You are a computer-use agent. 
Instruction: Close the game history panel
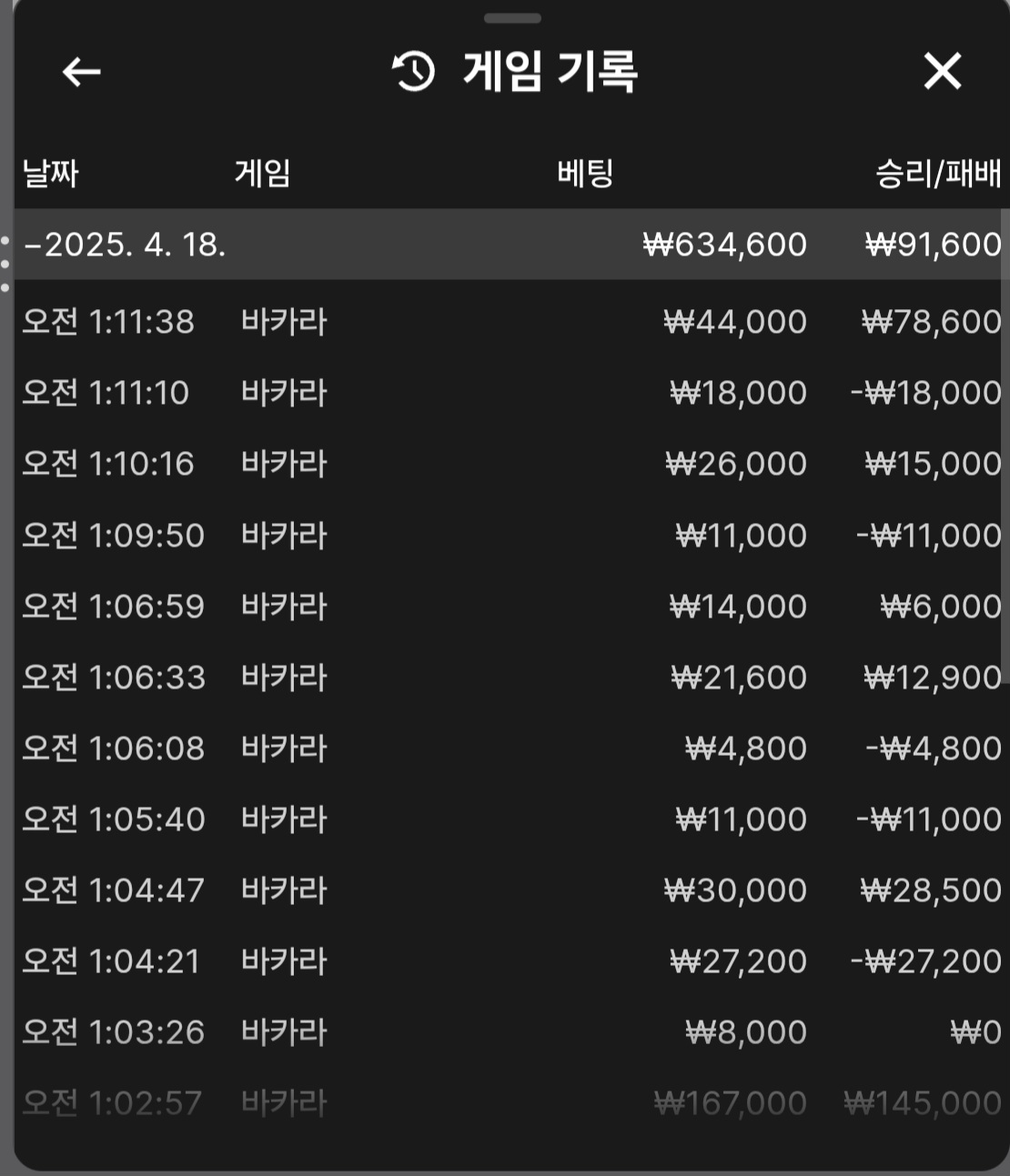(942, 71)
